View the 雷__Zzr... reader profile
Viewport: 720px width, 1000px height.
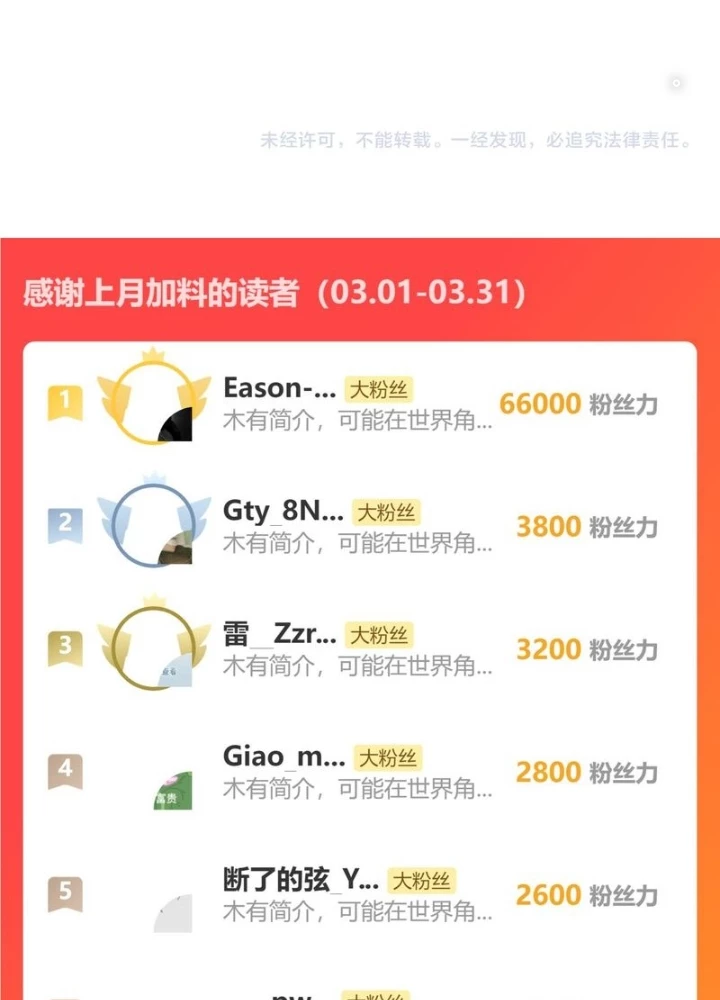click(279, 634)
